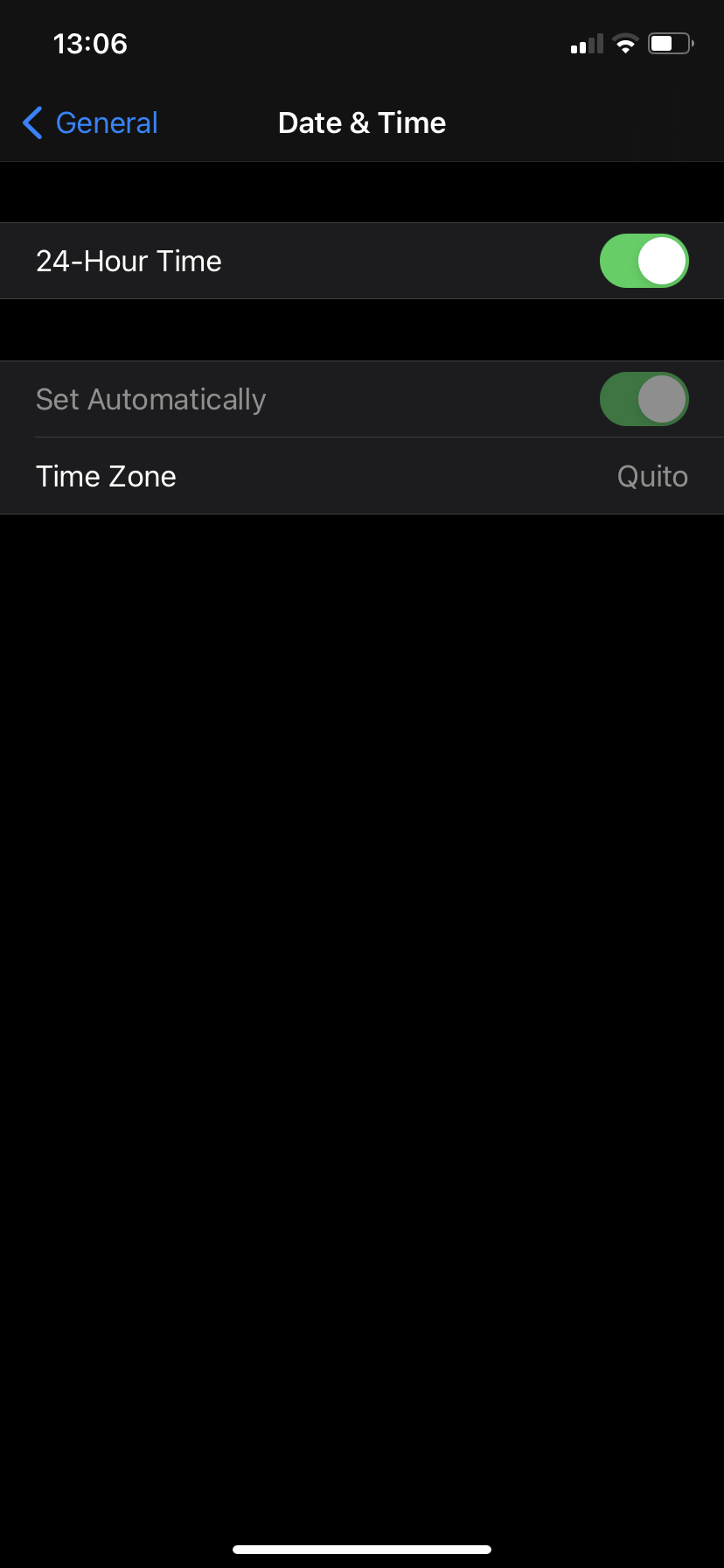724x1568 pixels.
Task: Turn off the 24-Hour Time switch
Action: [644, 261]
